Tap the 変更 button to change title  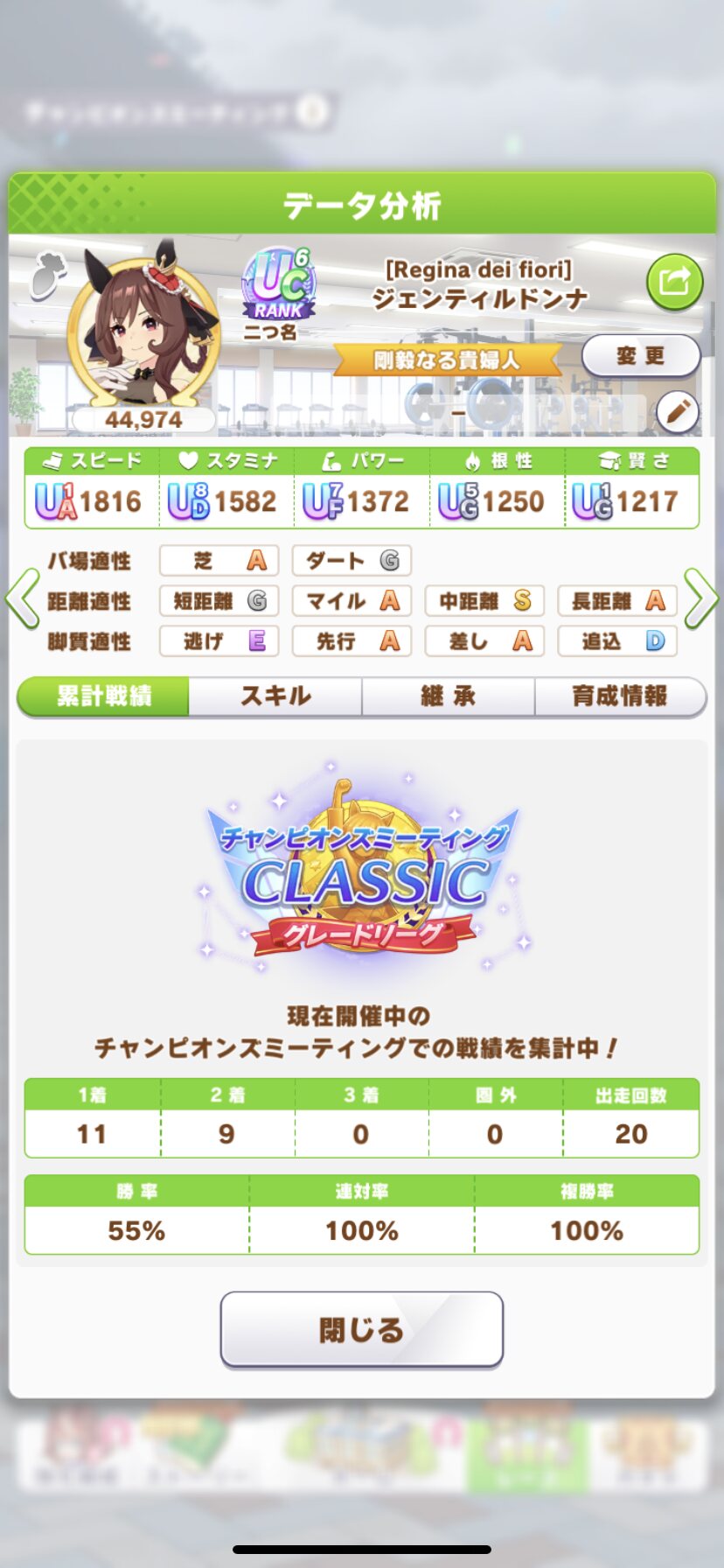(641, 356)
